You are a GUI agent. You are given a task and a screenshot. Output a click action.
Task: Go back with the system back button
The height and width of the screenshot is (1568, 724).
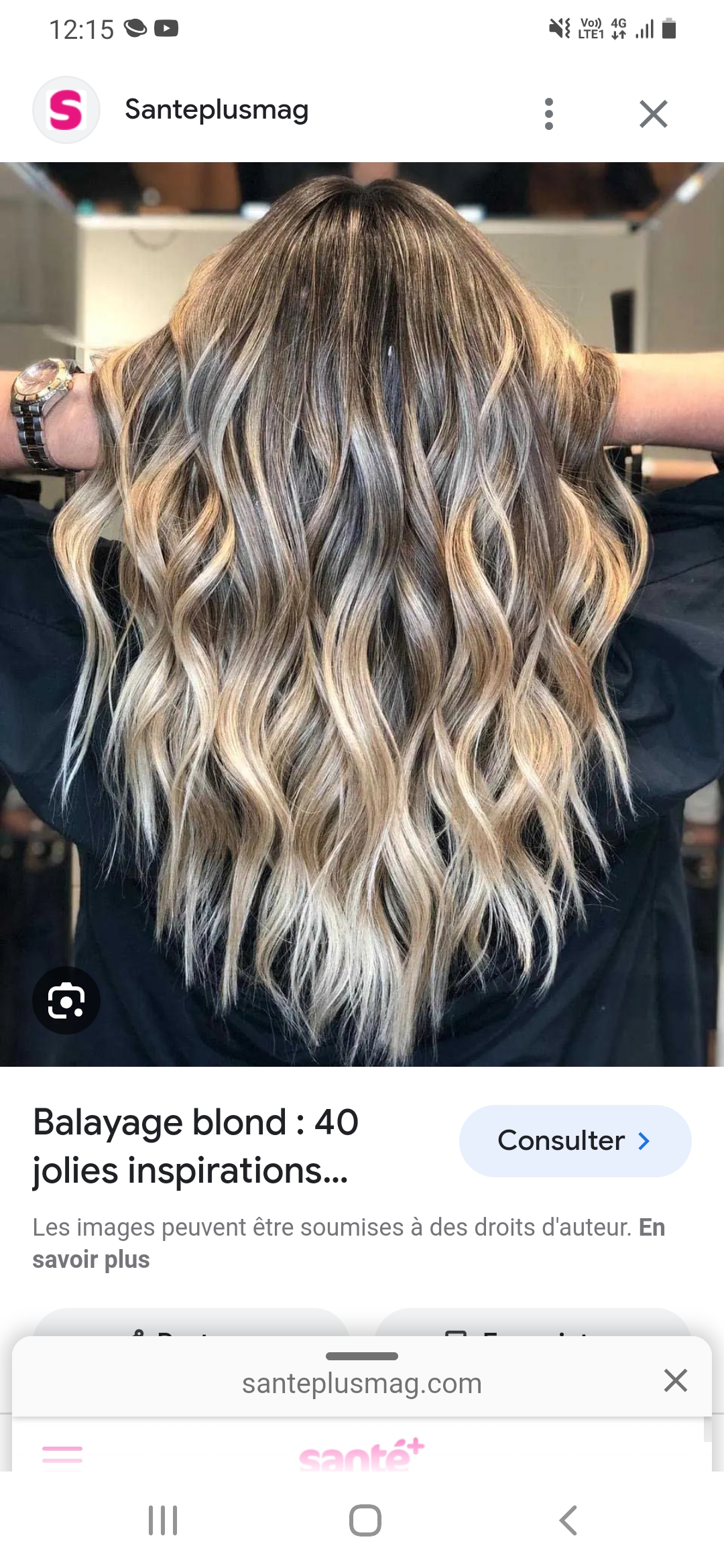[x=568, y=1520]
